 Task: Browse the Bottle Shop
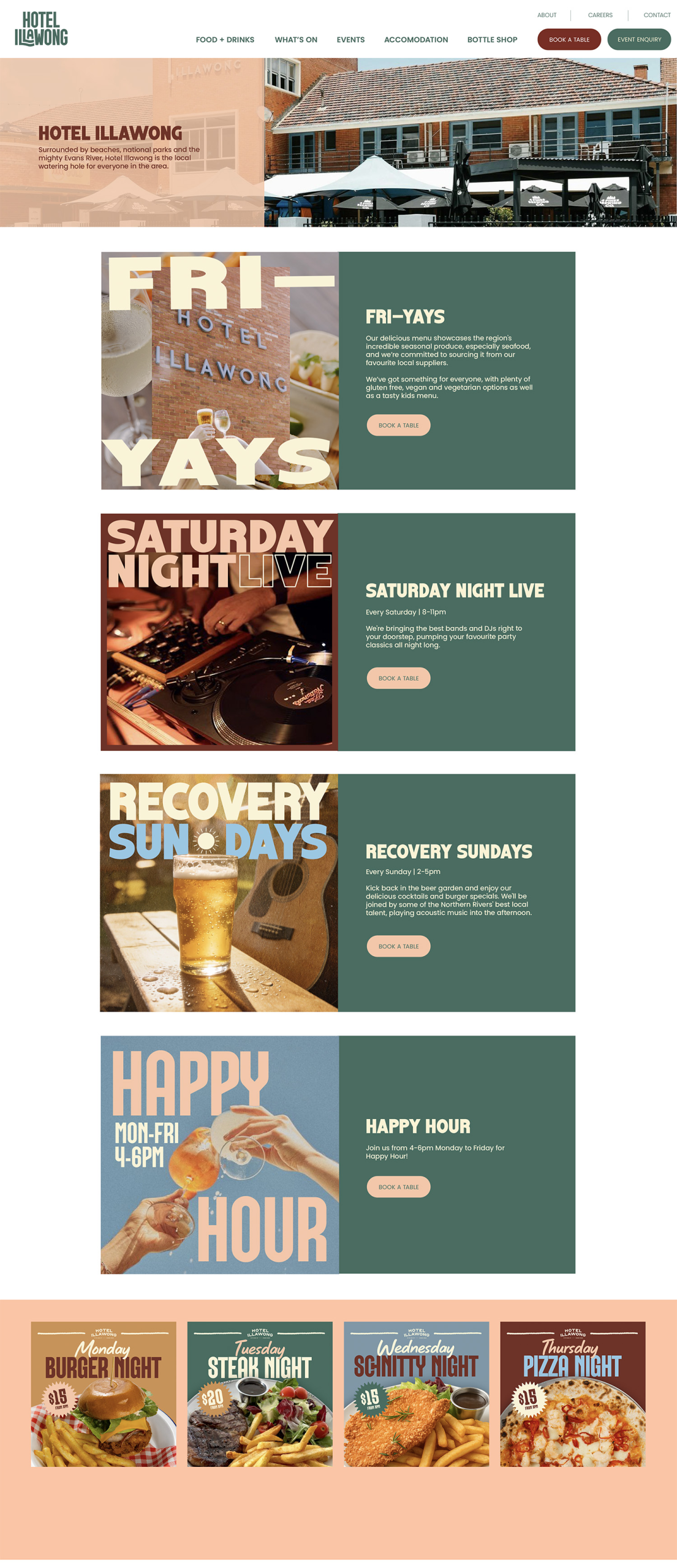coord(492,40)
